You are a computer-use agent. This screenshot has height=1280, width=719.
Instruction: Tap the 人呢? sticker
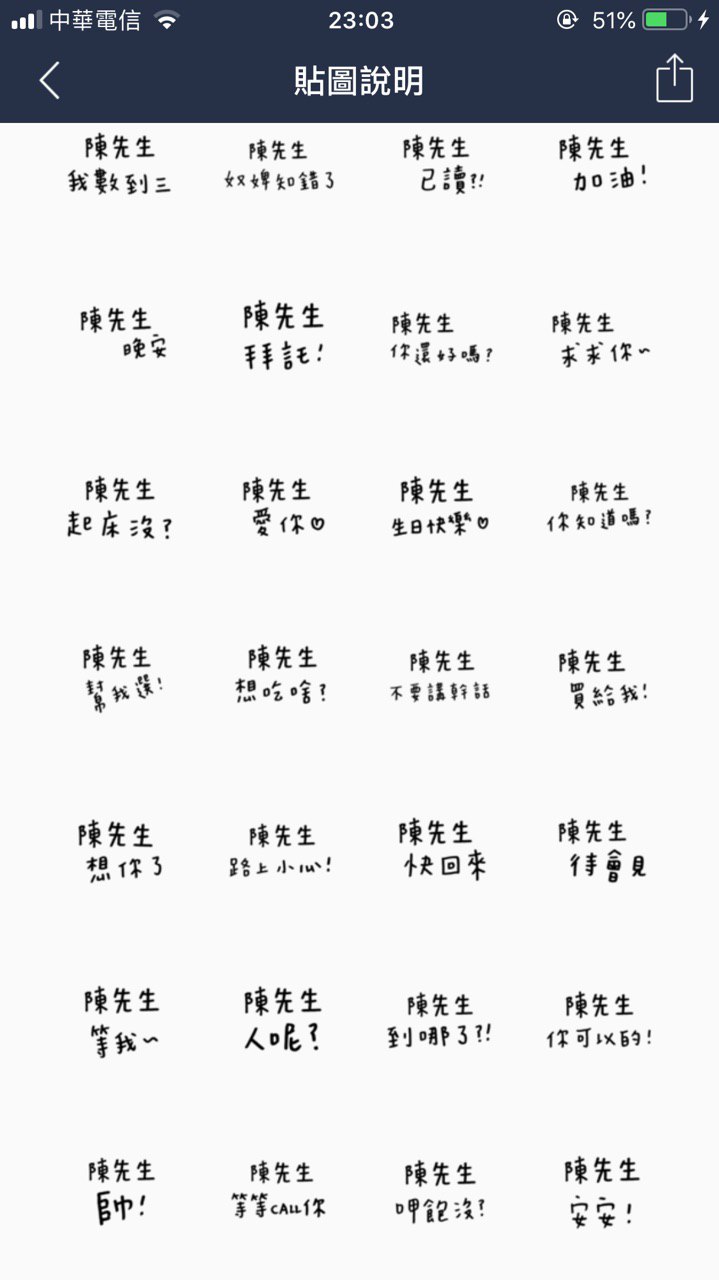pos(283,1020)
